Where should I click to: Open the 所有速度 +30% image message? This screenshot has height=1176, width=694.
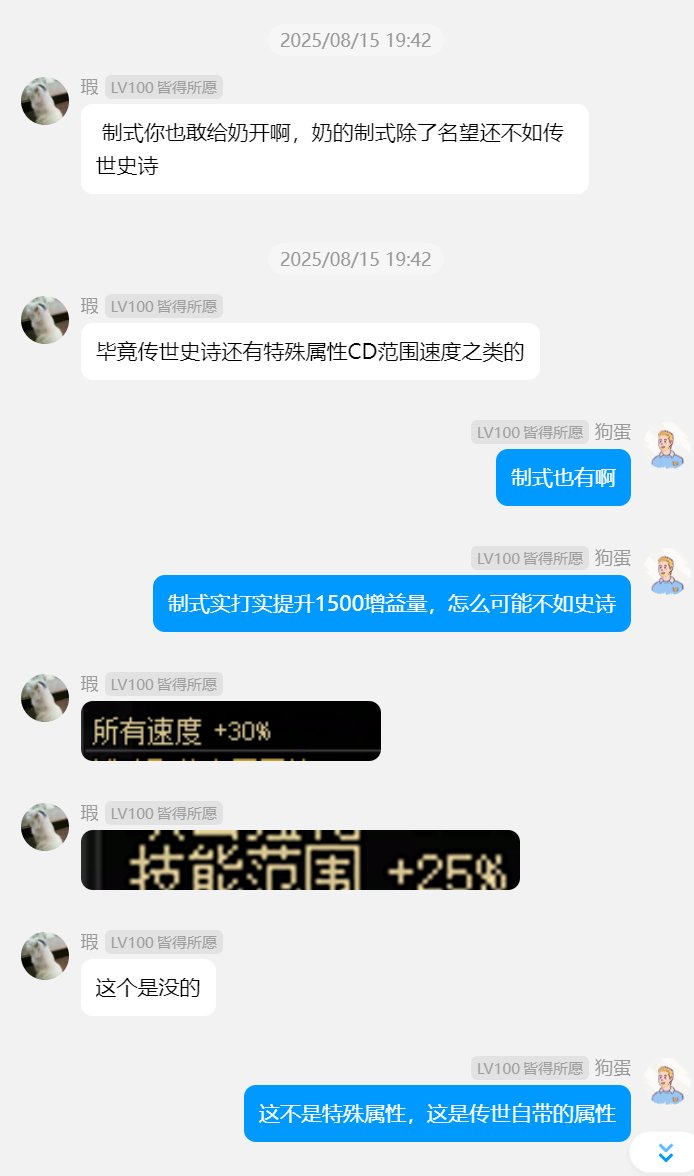coord(231,731)
